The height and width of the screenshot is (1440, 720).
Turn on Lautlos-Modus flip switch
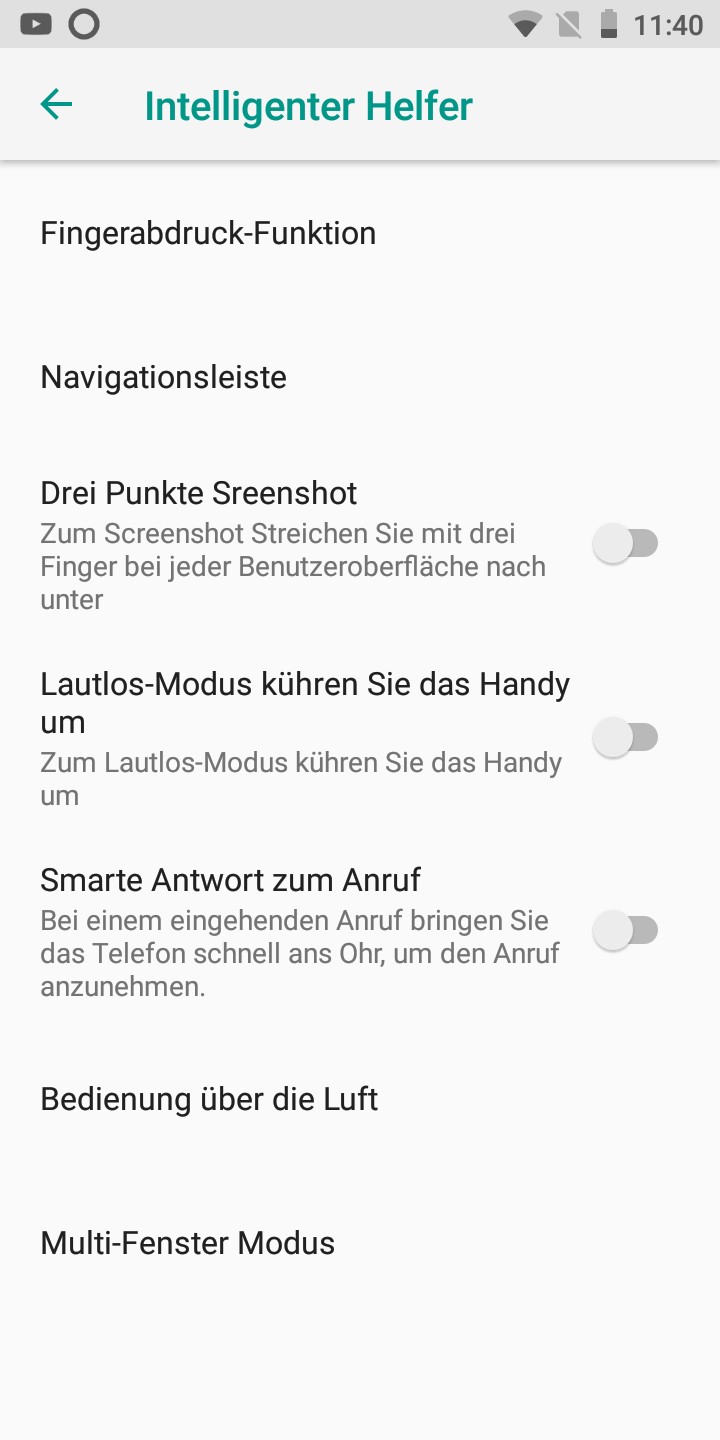[626, 738]
